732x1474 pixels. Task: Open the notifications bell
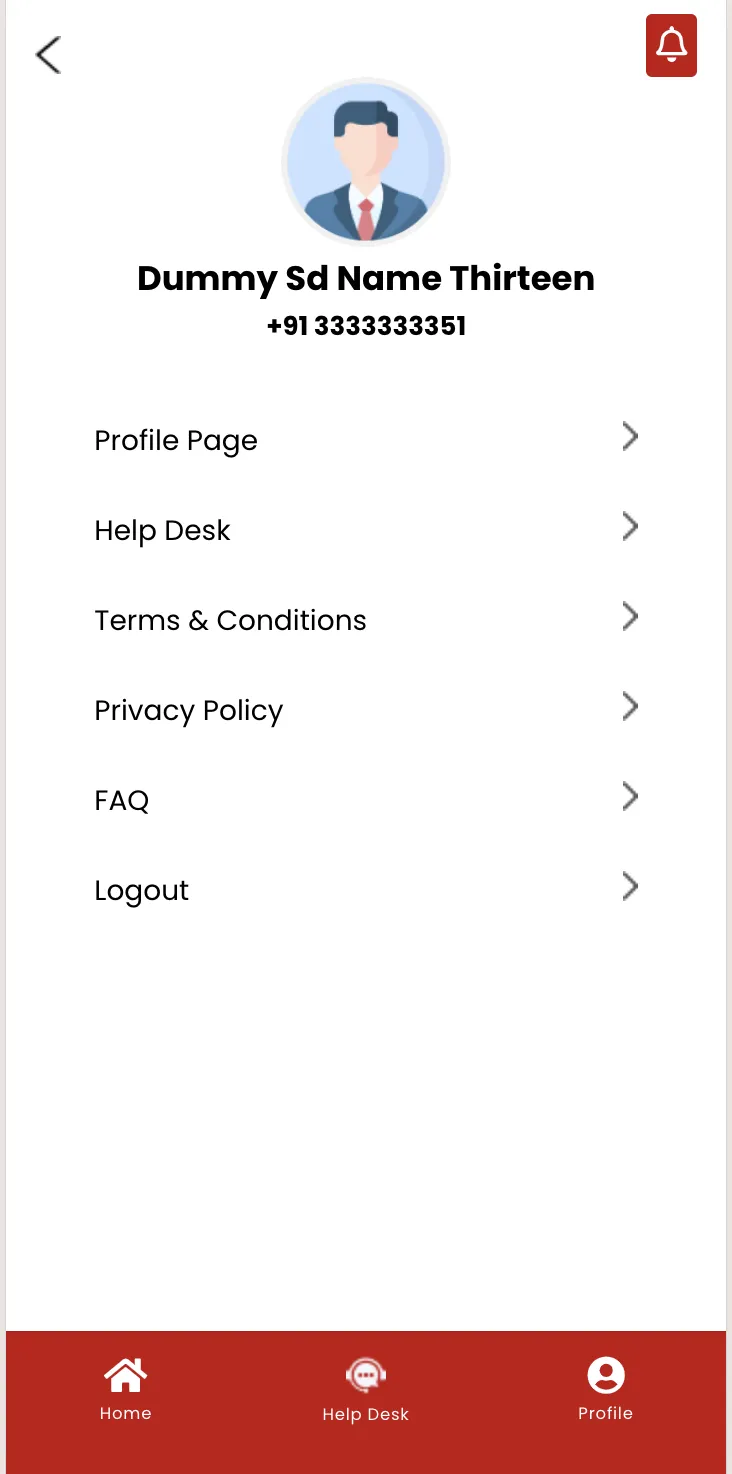point(671,46)
